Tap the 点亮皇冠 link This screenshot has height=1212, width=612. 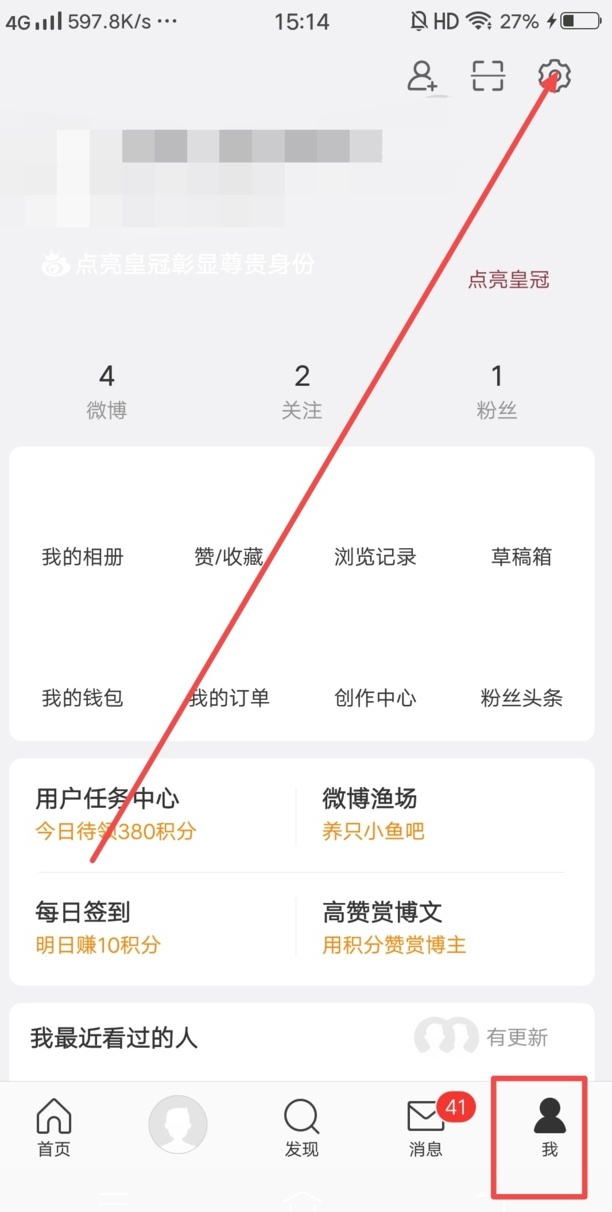coord(509,280)
